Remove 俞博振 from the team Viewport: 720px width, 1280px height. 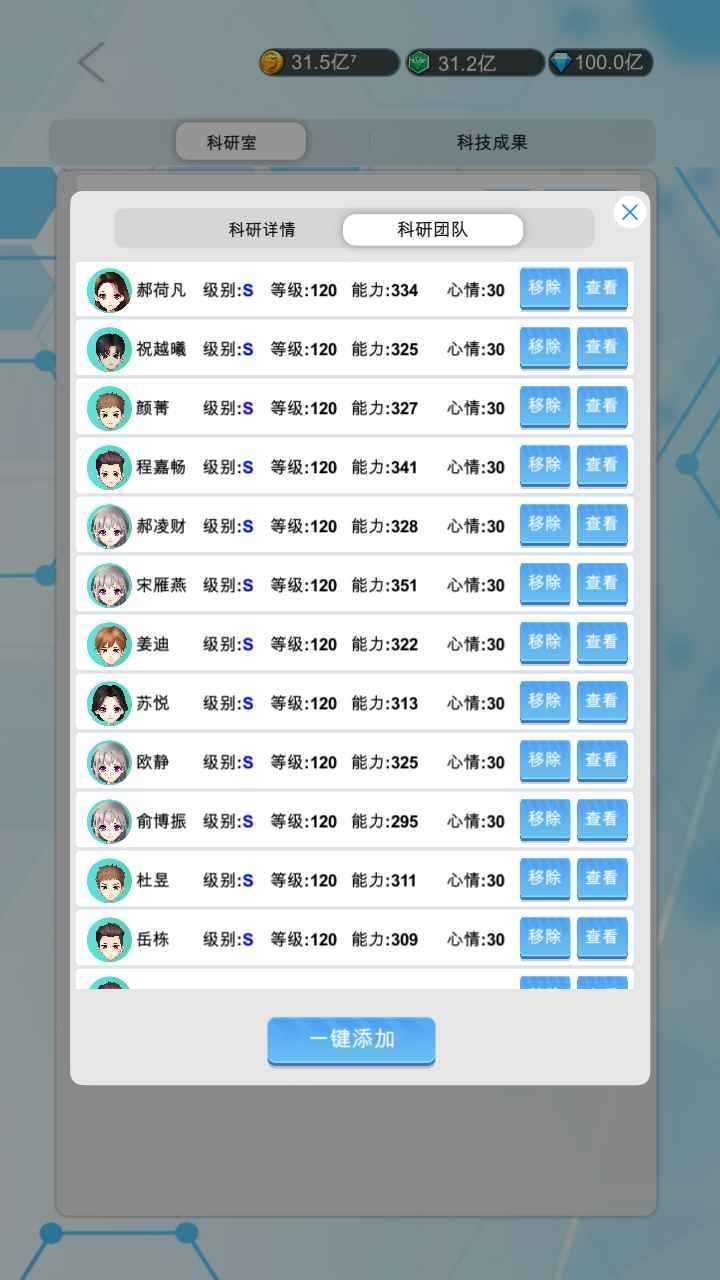pos(544,820)
